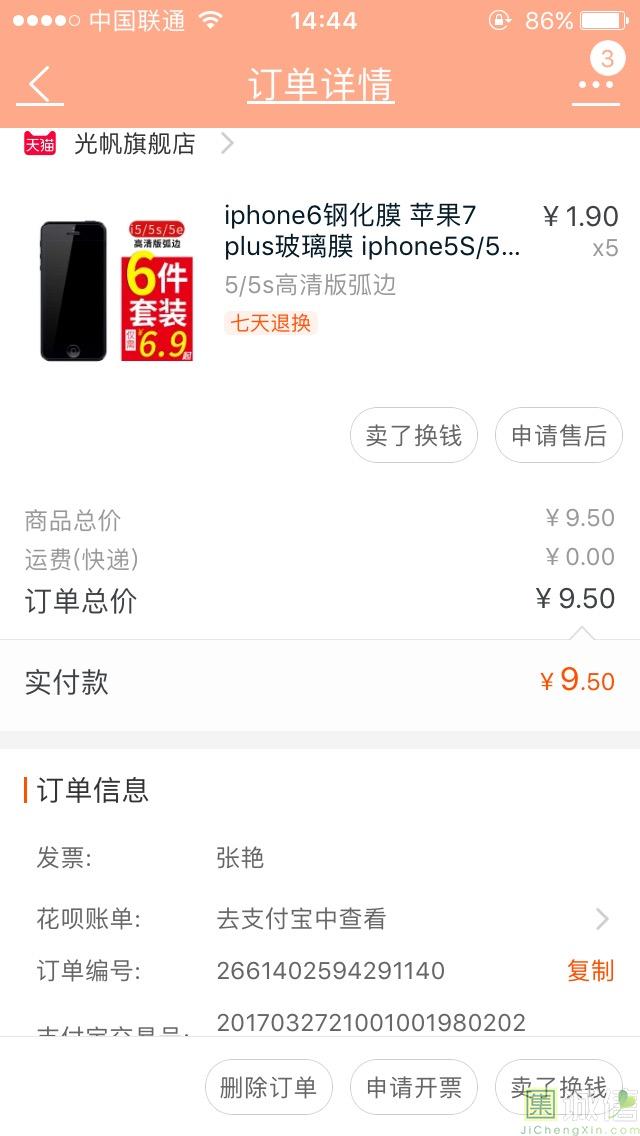This screenshot has height=1136, width=640.
Task: Tap 删除订单 in the bottom bar
Action: pyautogui.click(x=268, y=1087)
